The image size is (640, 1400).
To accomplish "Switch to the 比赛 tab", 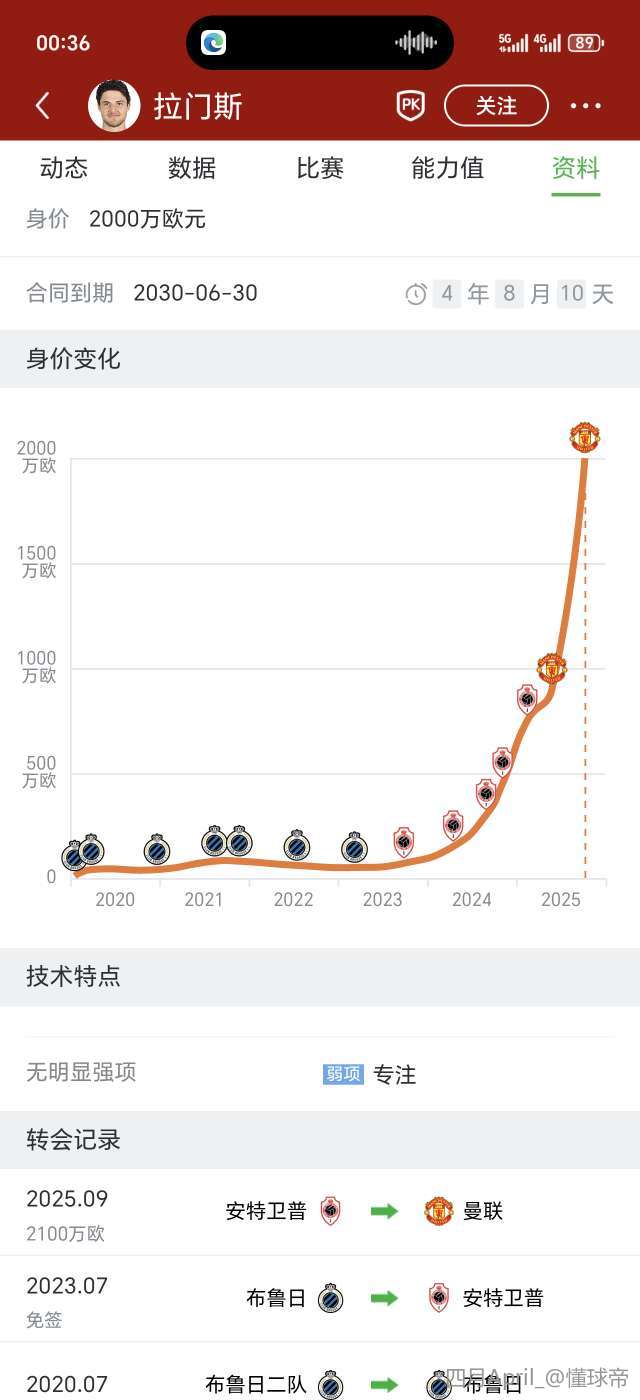I will click(320, 168).
